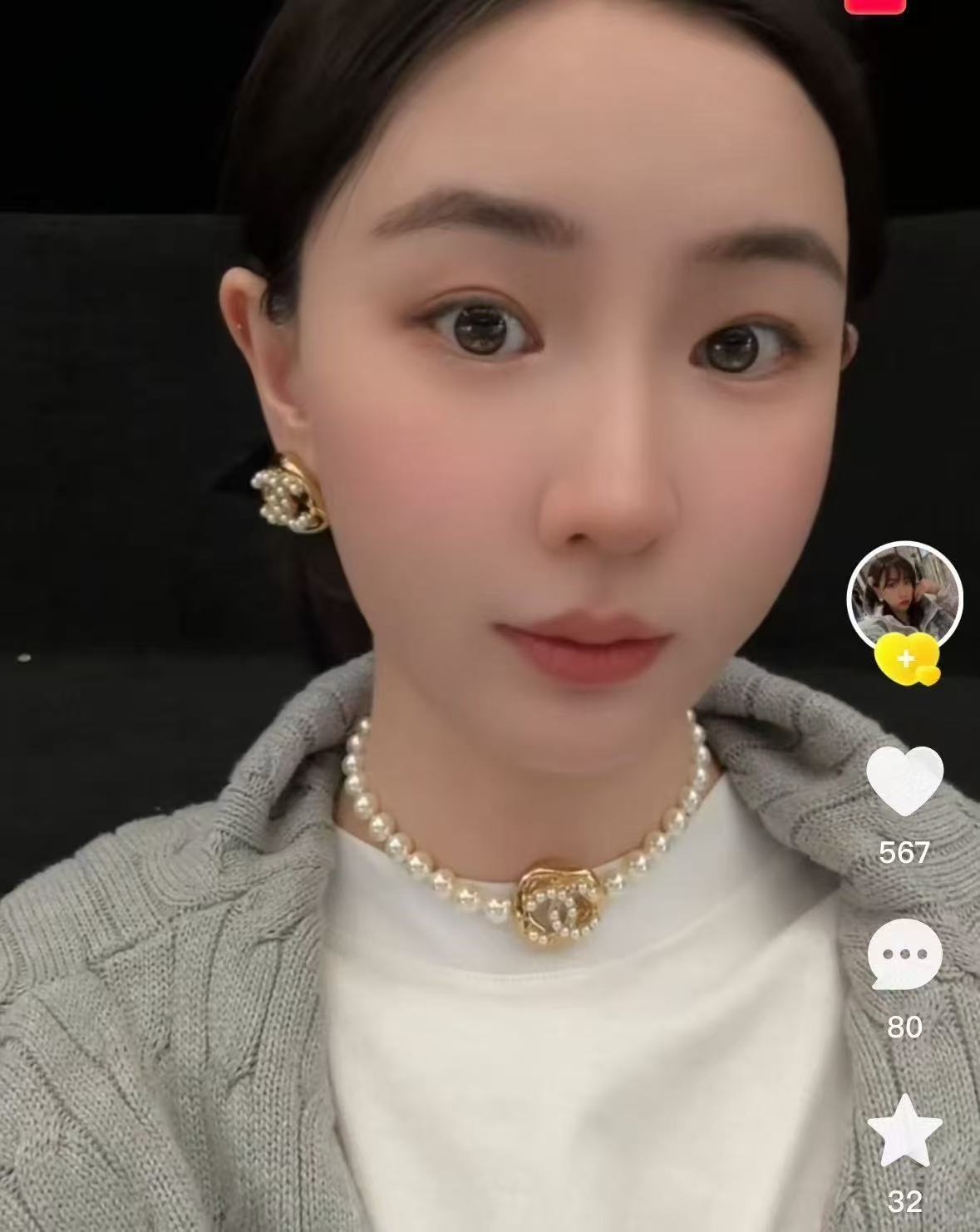Save this video with the star icon
The image size is (980, 1232).
coord(904,1131)
